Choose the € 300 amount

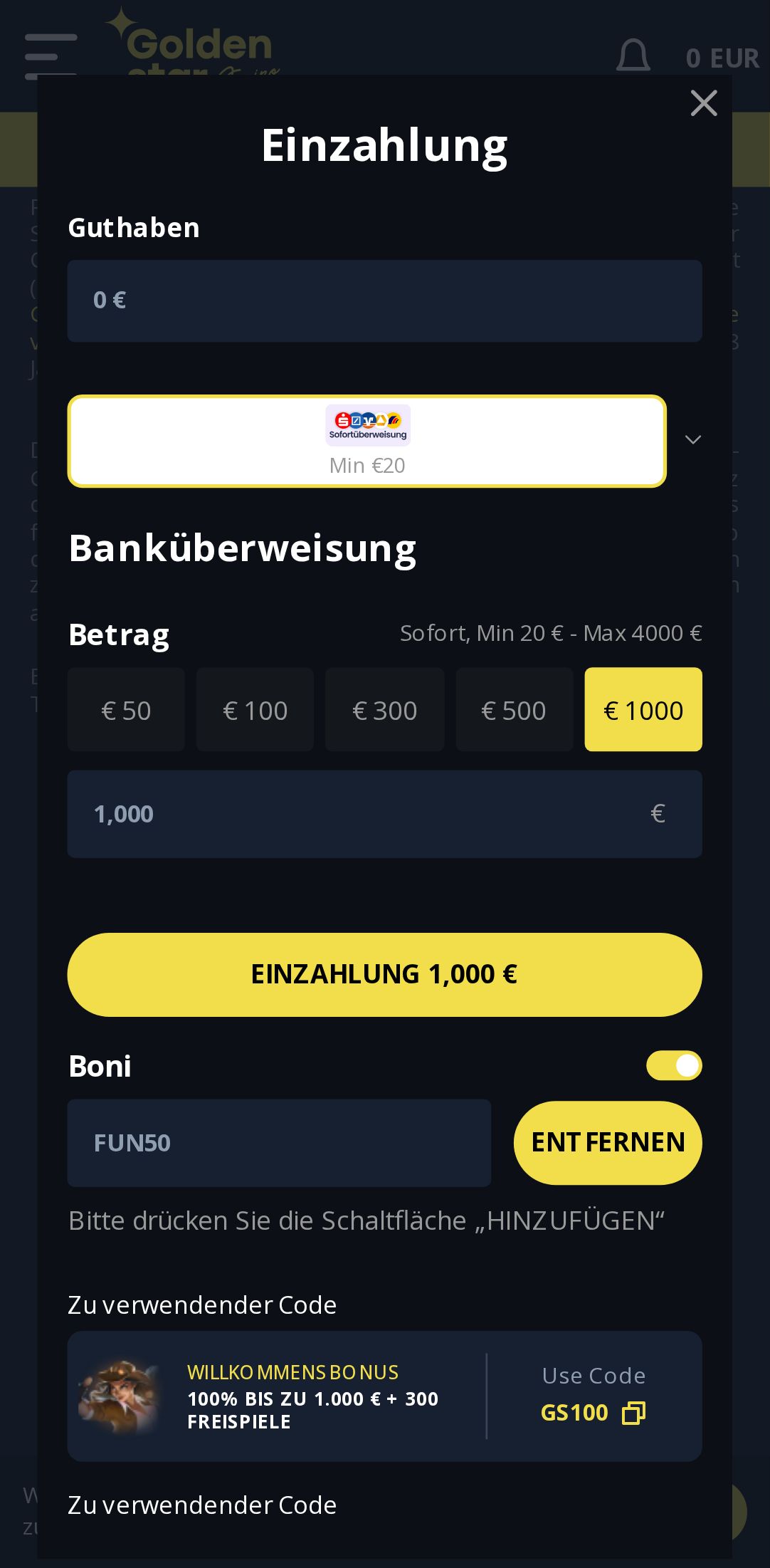coord(384,710)
